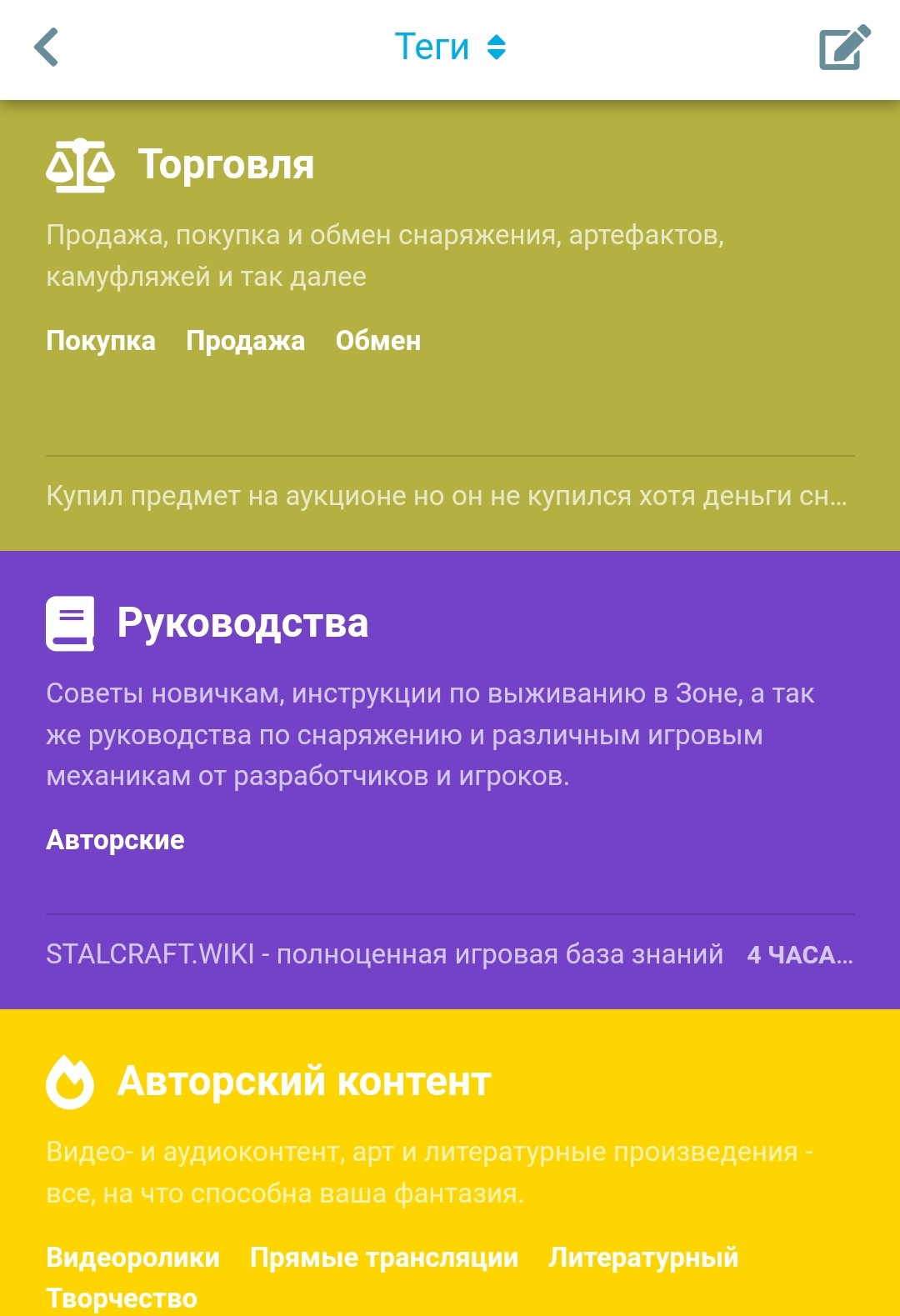
Task: Open the latest discussion 'Купил предмет на аукционе'
Action: tap(446, 496)
